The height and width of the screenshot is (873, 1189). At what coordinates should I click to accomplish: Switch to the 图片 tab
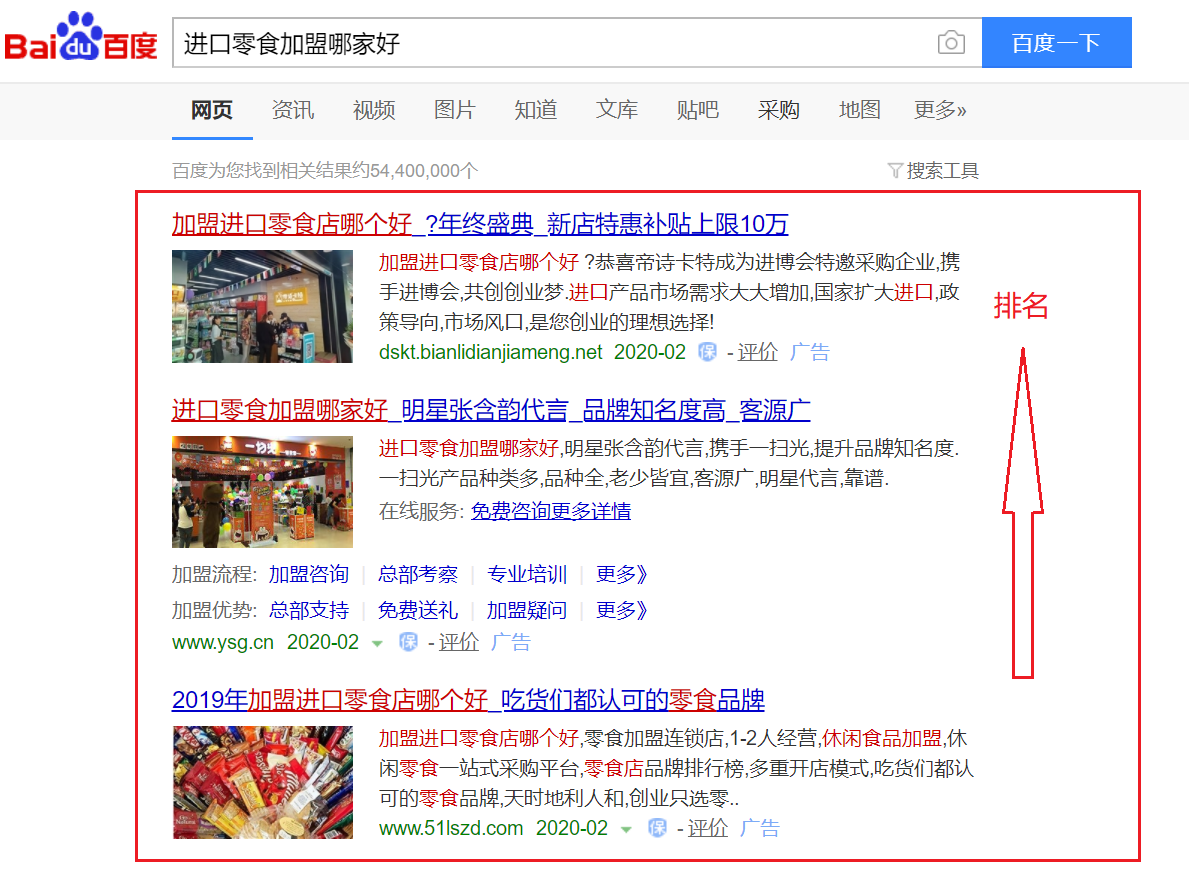tap(455, 110)
